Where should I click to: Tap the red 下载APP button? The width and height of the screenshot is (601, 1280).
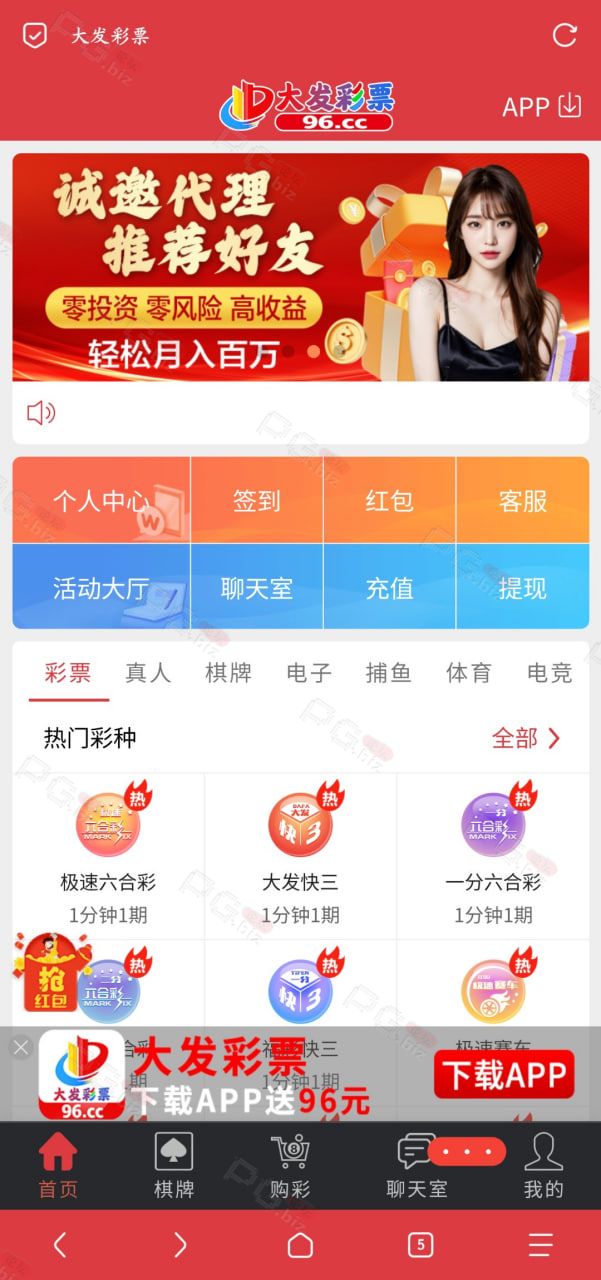click(504, 1075)
